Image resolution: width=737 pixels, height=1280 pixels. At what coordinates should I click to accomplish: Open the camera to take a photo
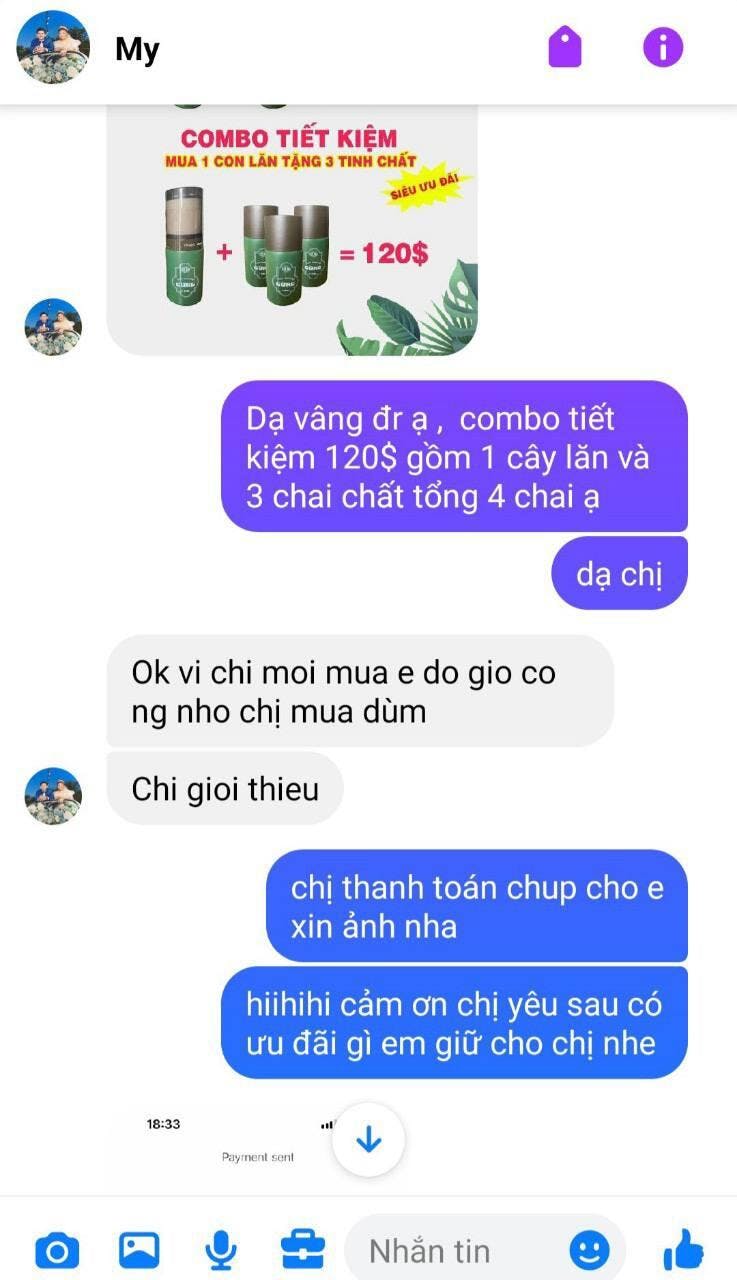[57, 1250]
